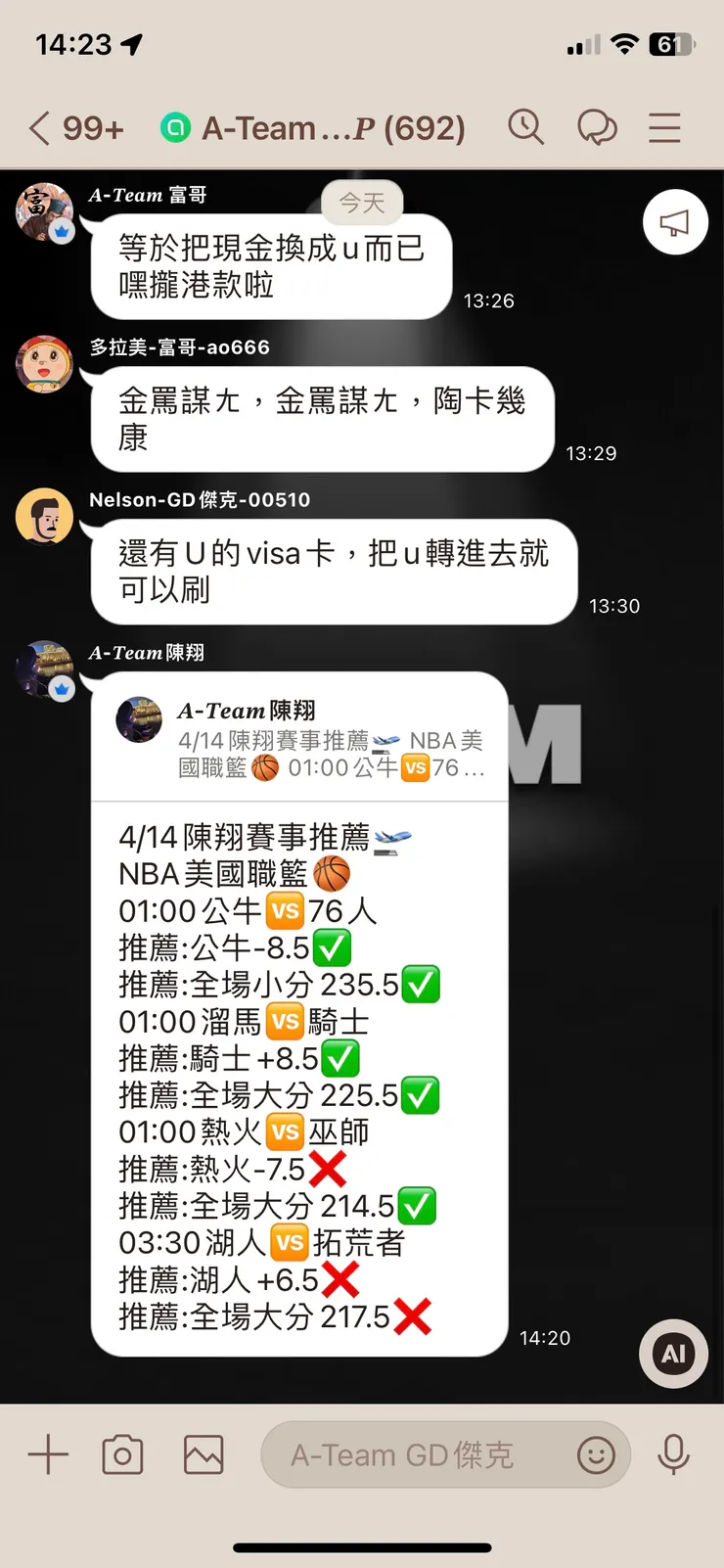Tap the microphone to record voice message

pyautogui.click(x=674, y=1454)
